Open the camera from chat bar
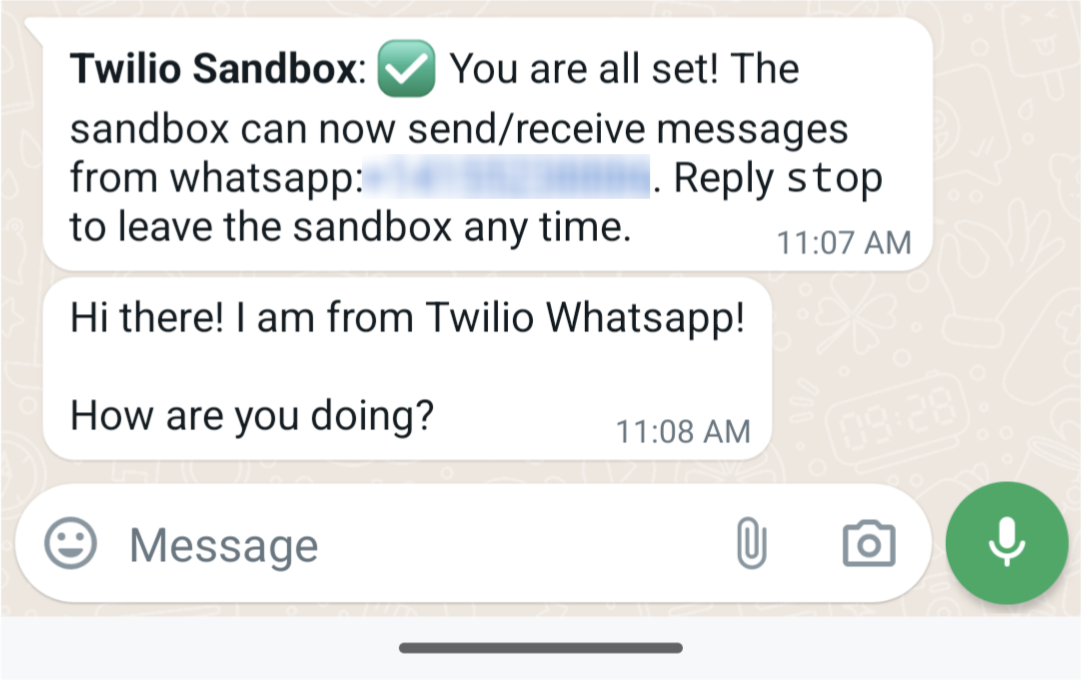1081x680 pixels. (868, 544)
